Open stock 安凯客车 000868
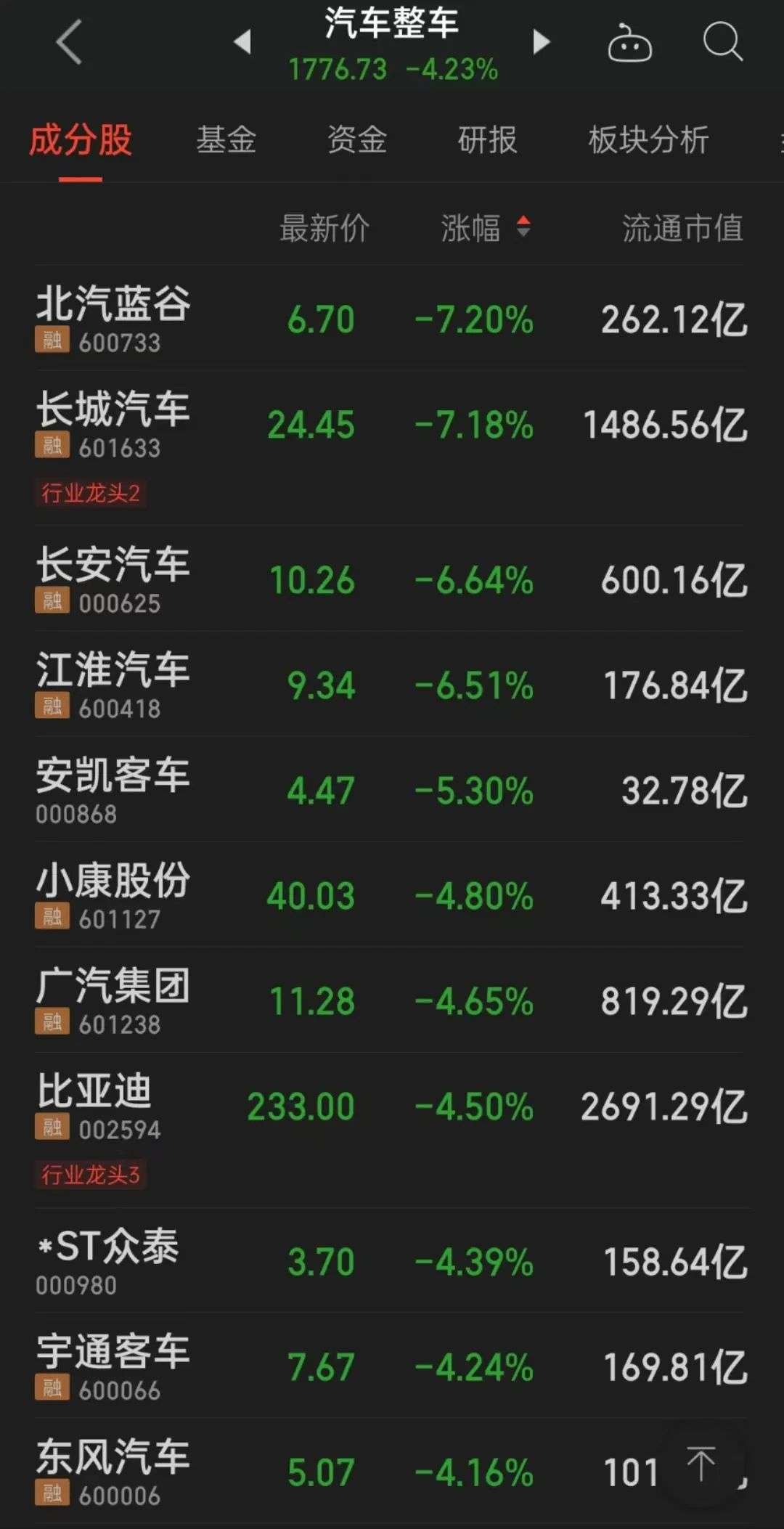Image resolution: width=784 pixels, height=1529 pixels. tap(392, 789)
